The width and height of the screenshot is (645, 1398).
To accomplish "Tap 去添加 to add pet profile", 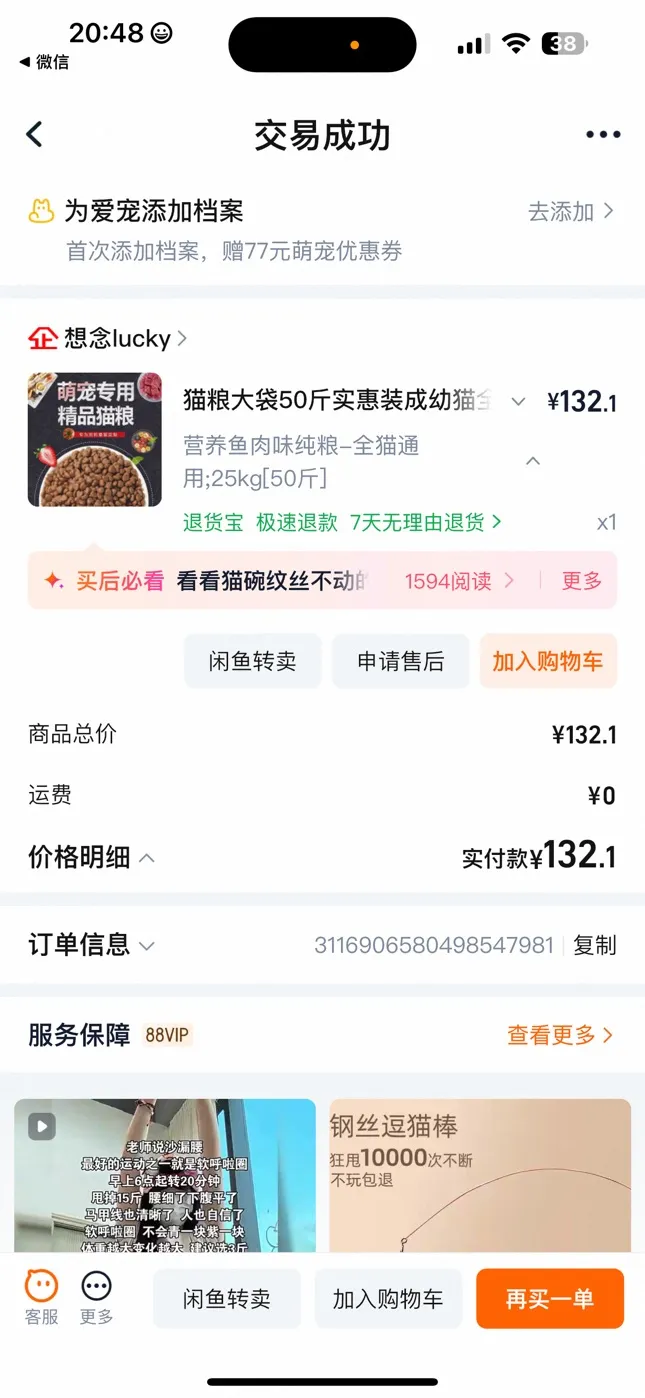I will [570, 212].
